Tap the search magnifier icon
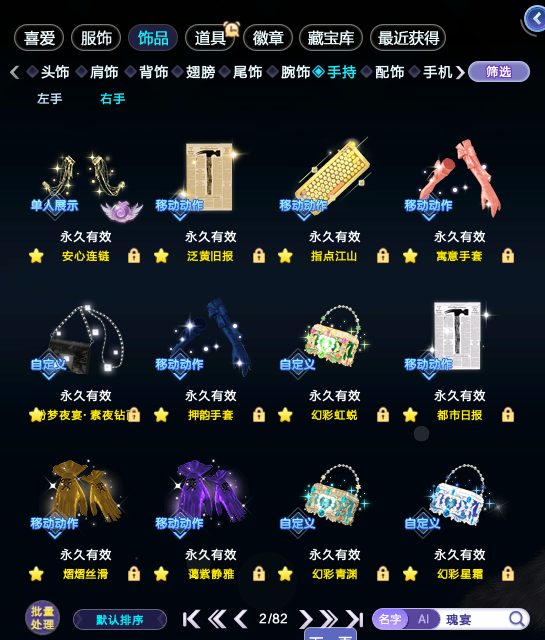The image size is (545, 640). tap(517, 619)
